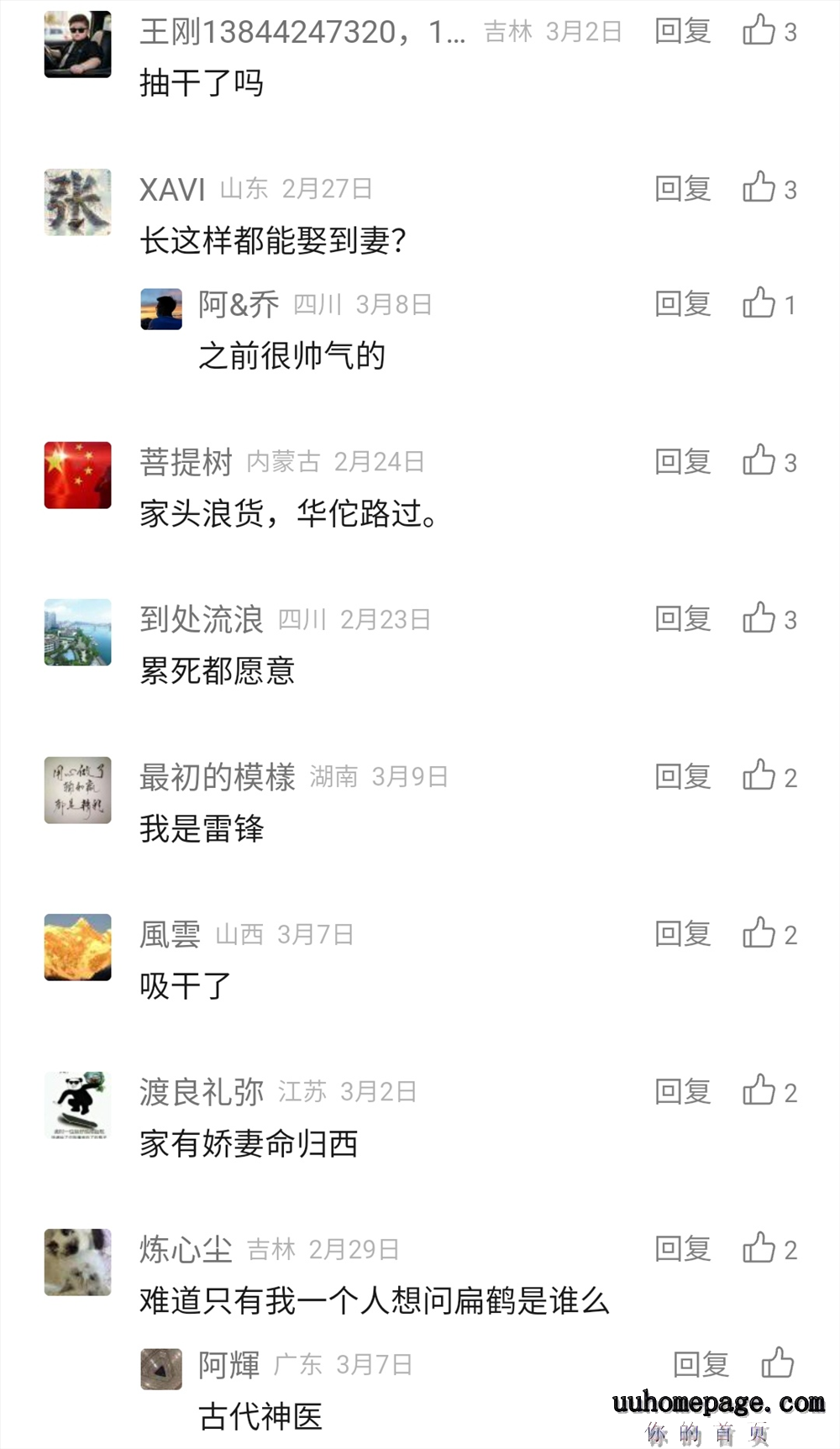
Task: Reply to 風雲's comment 吸干了
Action: (x=683, y=934)
